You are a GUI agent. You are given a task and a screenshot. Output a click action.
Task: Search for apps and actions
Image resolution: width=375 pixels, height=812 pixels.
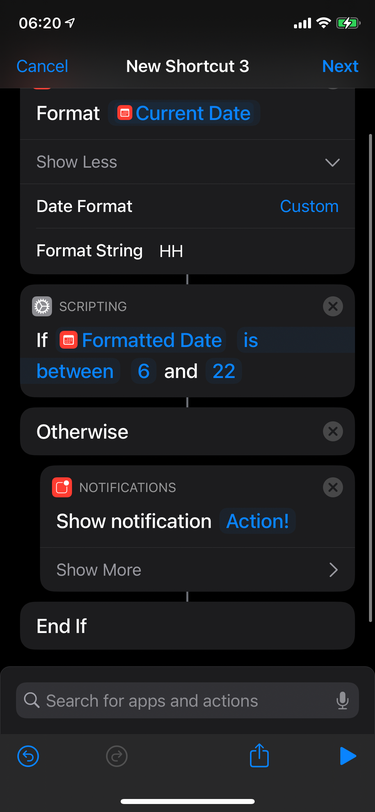coord(188,701)
